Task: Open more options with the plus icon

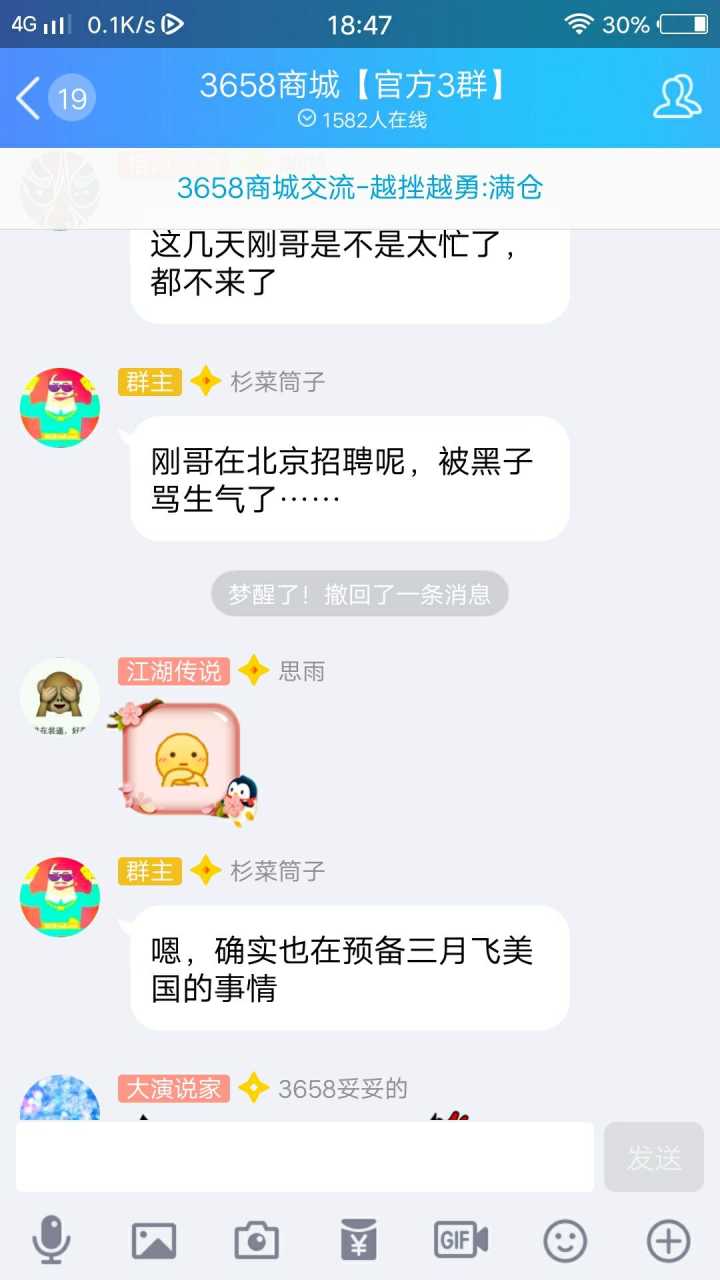Action: click(x=668, y=1241)
